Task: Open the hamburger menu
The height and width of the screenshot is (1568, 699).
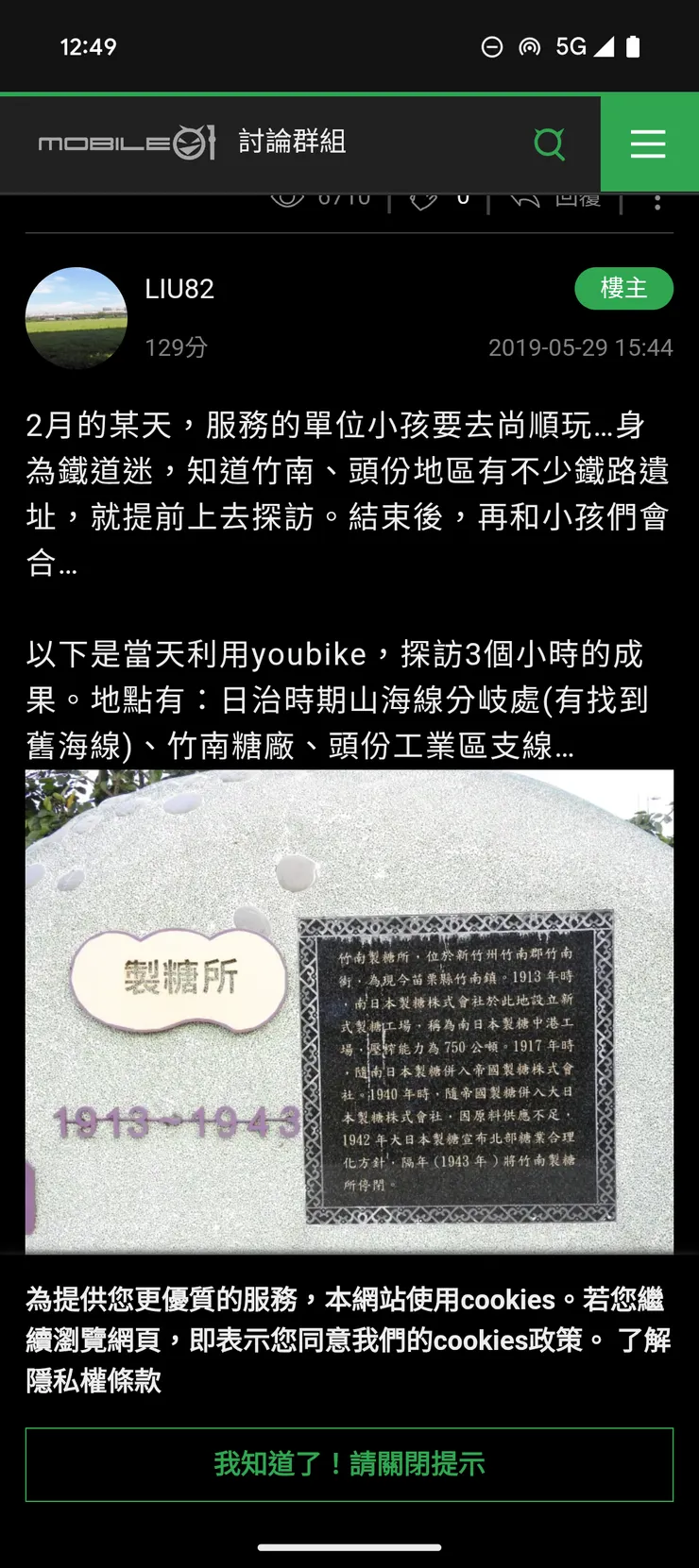Action: (648, 143)
